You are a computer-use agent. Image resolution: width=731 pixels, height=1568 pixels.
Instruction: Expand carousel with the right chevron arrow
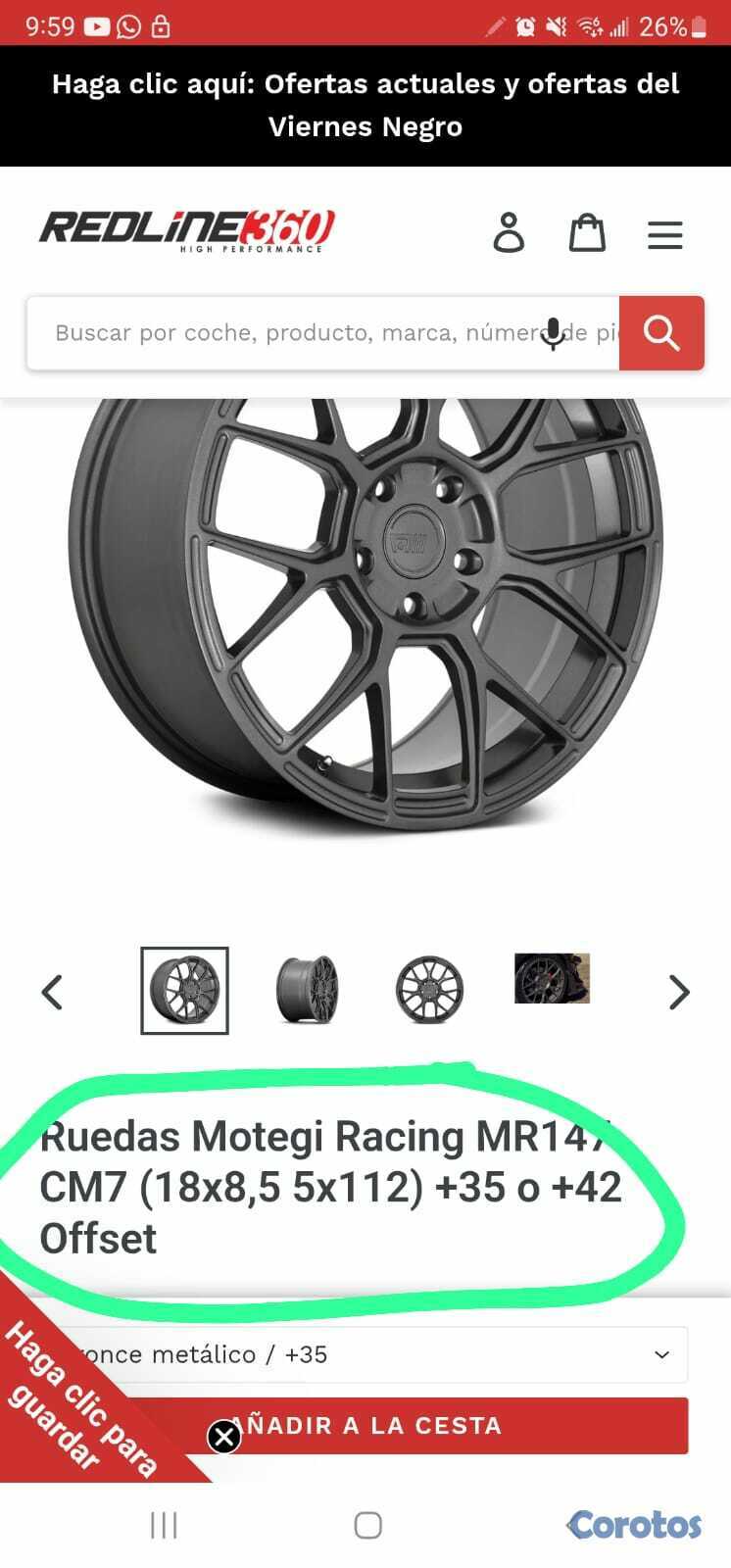click(678, 992)
